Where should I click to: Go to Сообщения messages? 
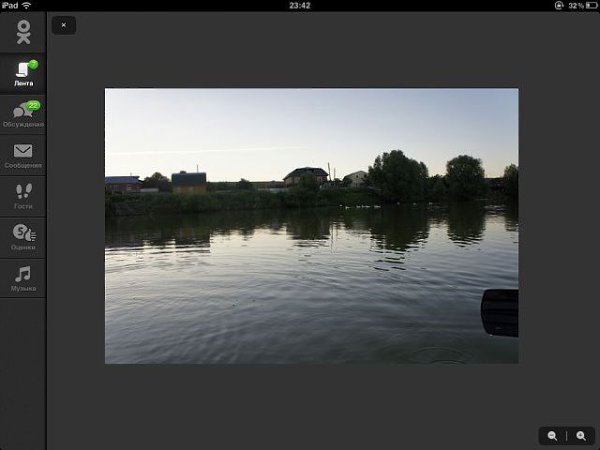click(23, 155)
